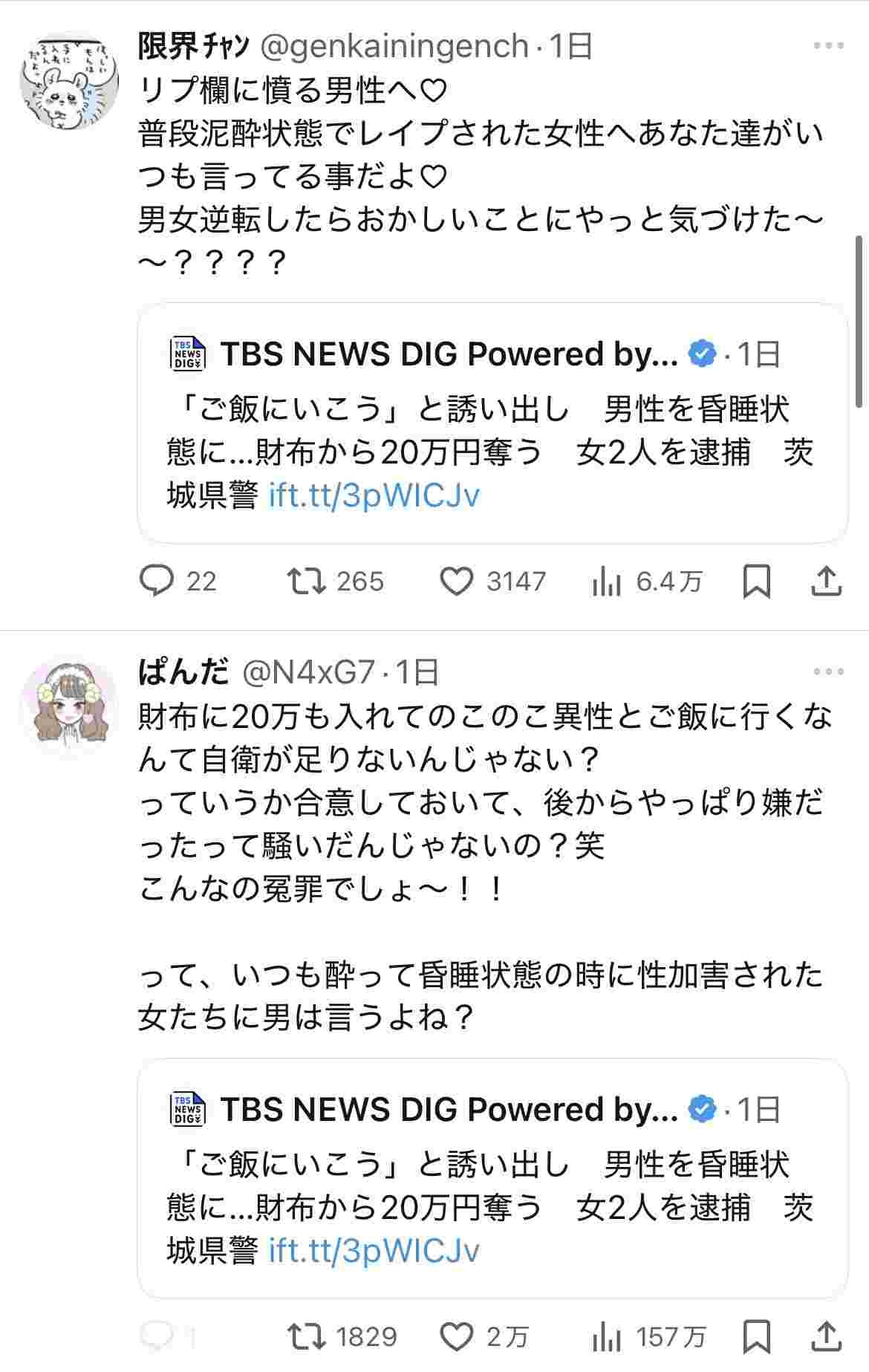The width and height of the screenshot is (869, 1372).
Task: Open the overflow menu on ぱんだ's post
Action: (x=828, y=672)
